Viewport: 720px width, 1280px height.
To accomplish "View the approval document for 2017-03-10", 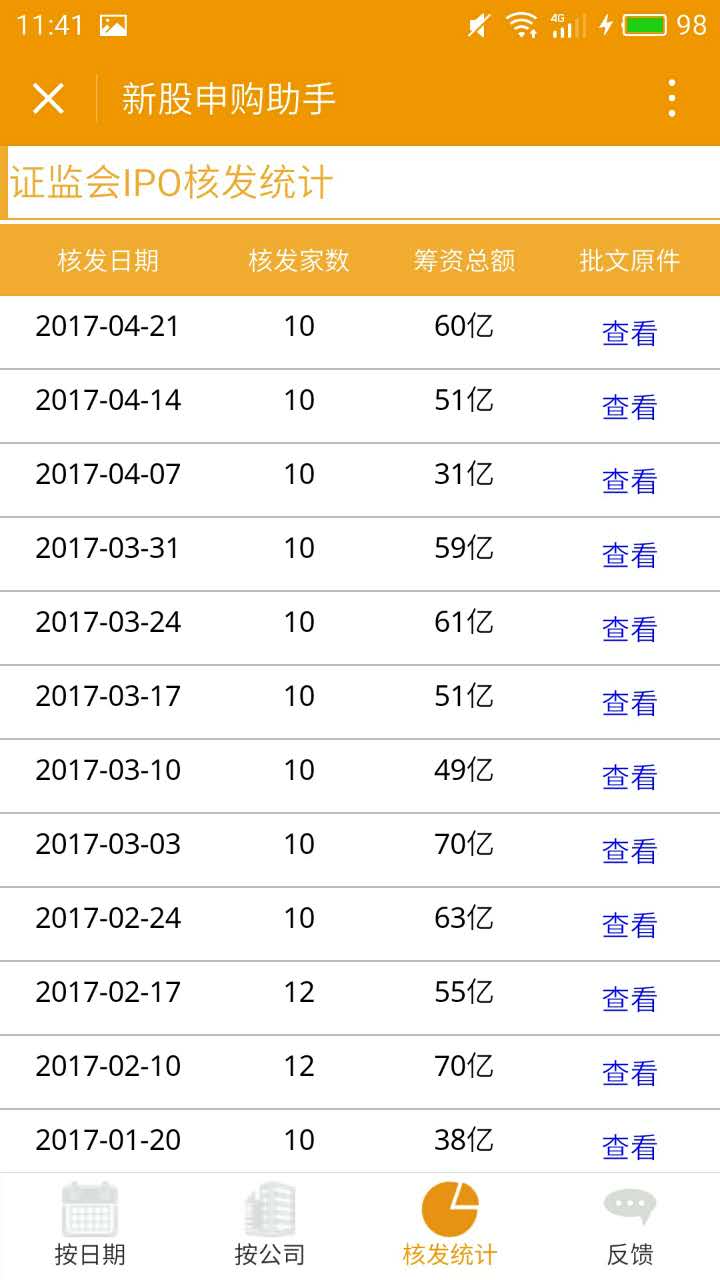I will [629, 777].
